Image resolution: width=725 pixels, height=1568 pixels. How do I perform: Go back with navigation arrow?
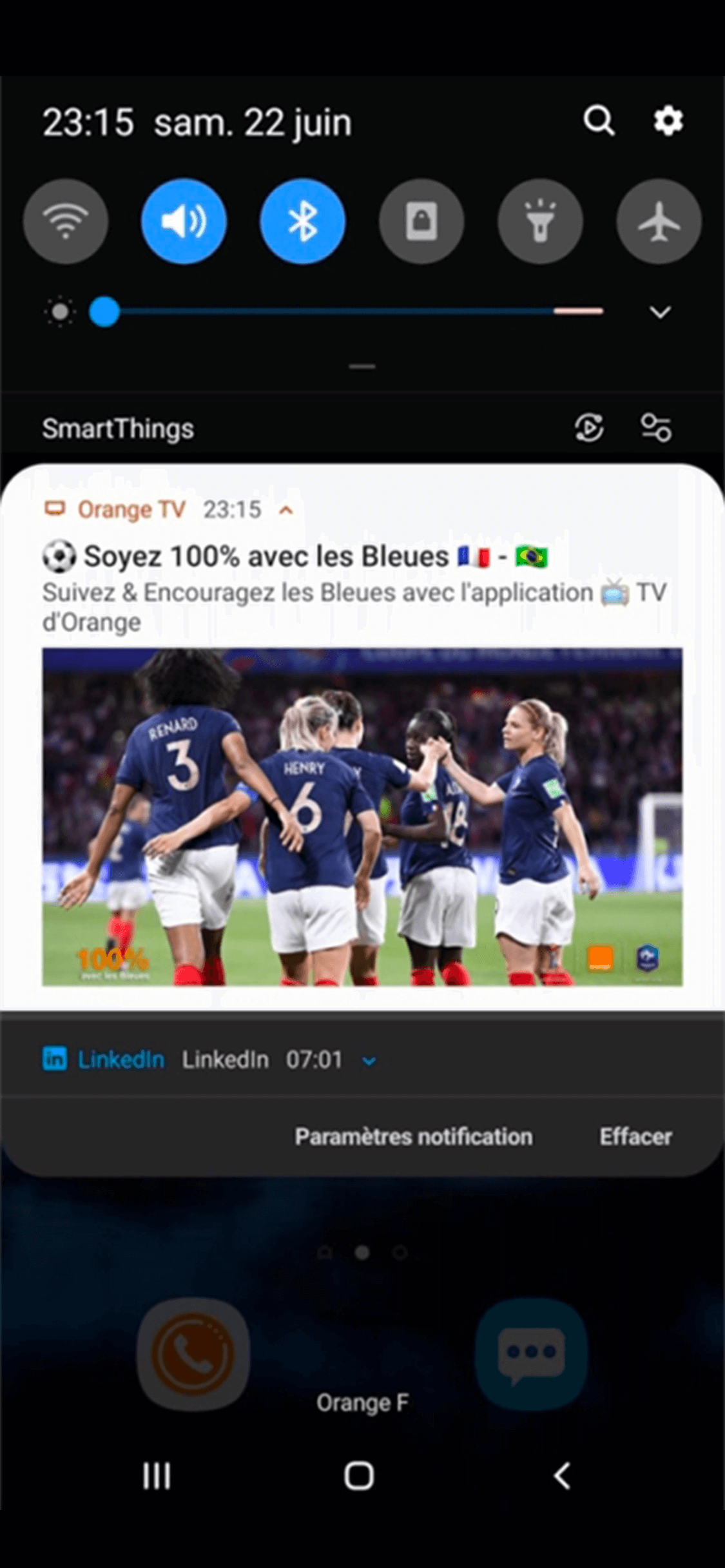coord(562,1476)
